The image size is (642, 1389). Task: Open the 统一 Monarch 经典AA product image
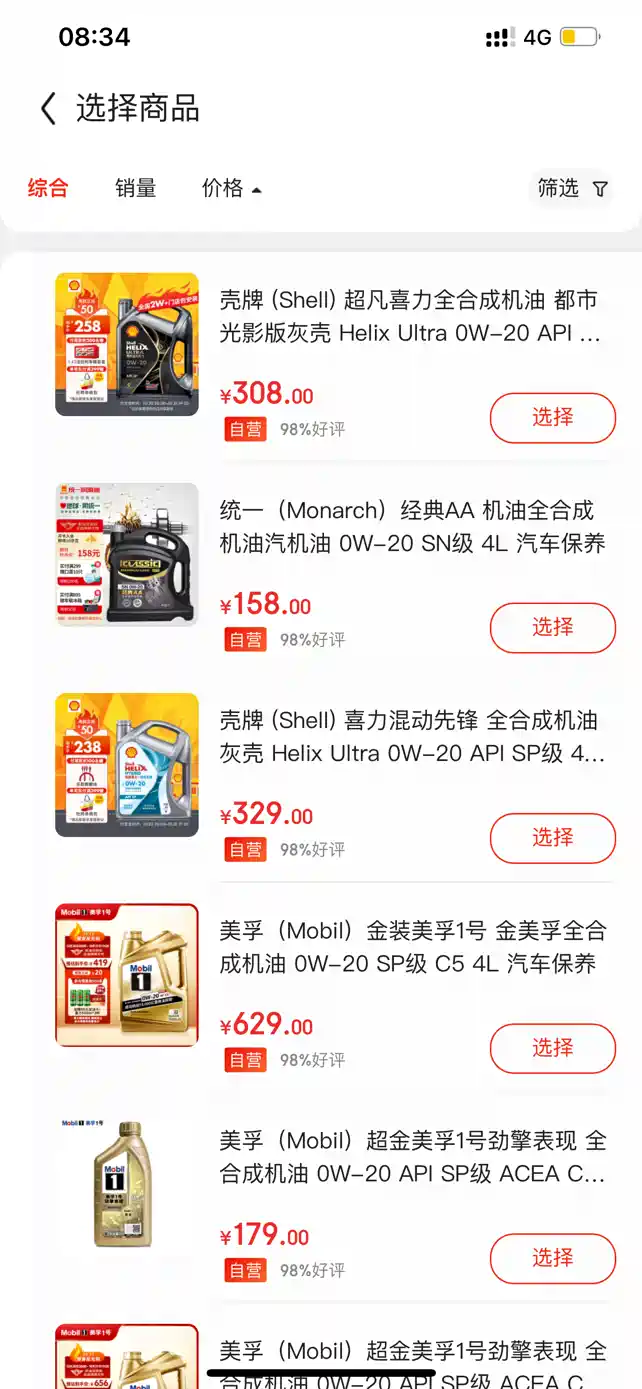point(127,554)
